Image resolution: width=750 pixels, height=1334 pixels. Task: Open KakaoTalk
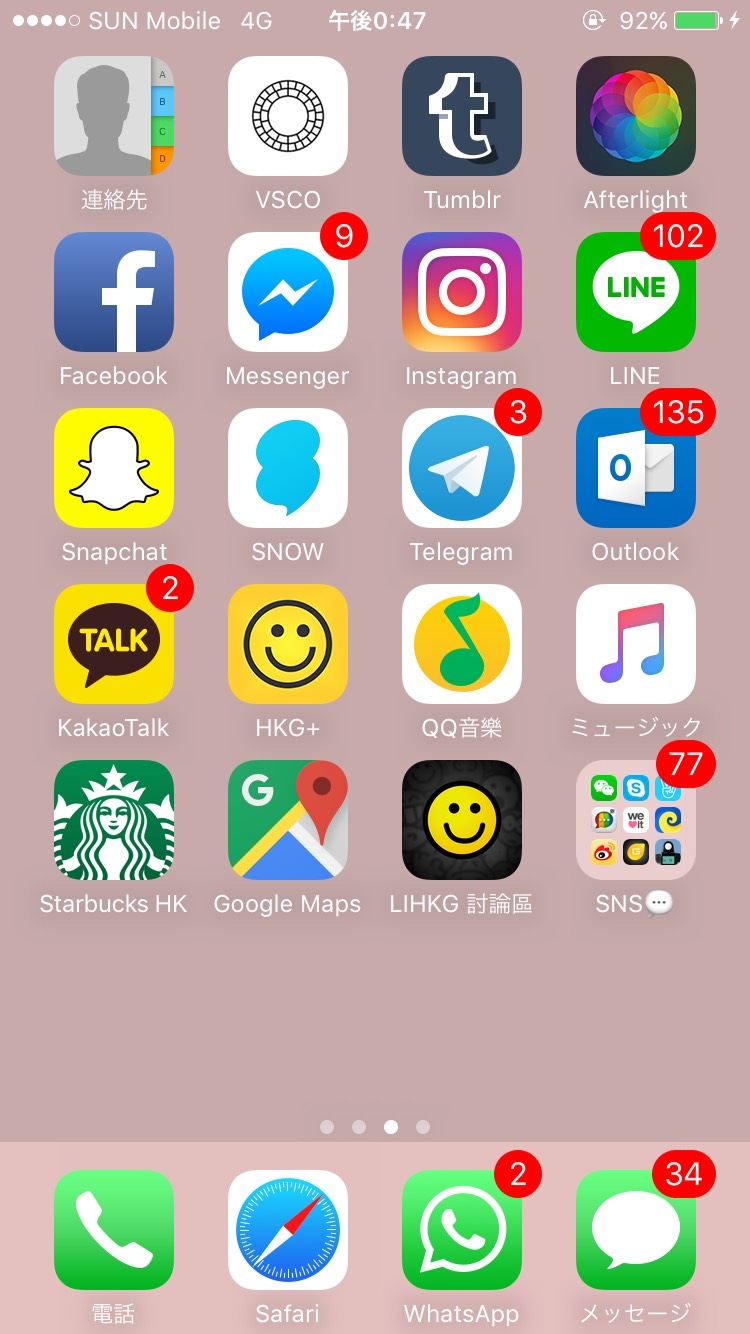click(113, 643)
